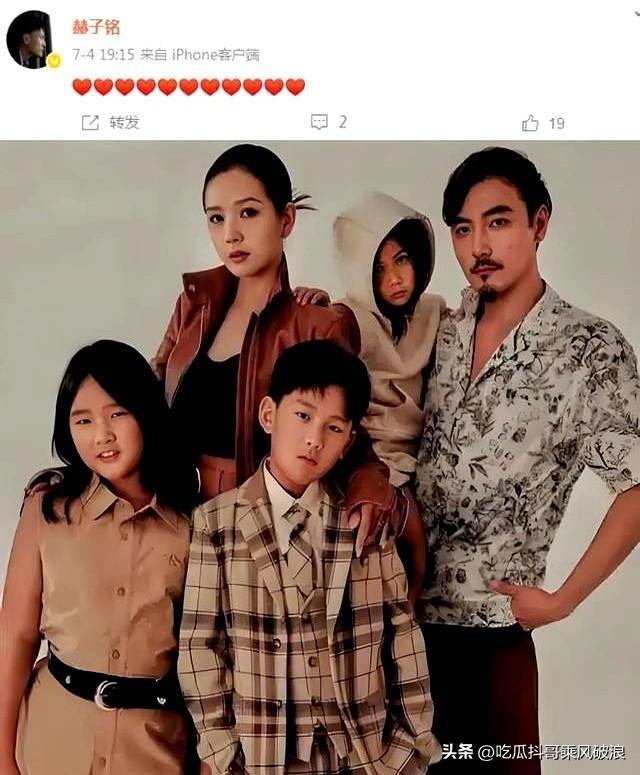View the posted family photo full screen
This screenshot has width=640, height=775.
(x=320, y=457)
